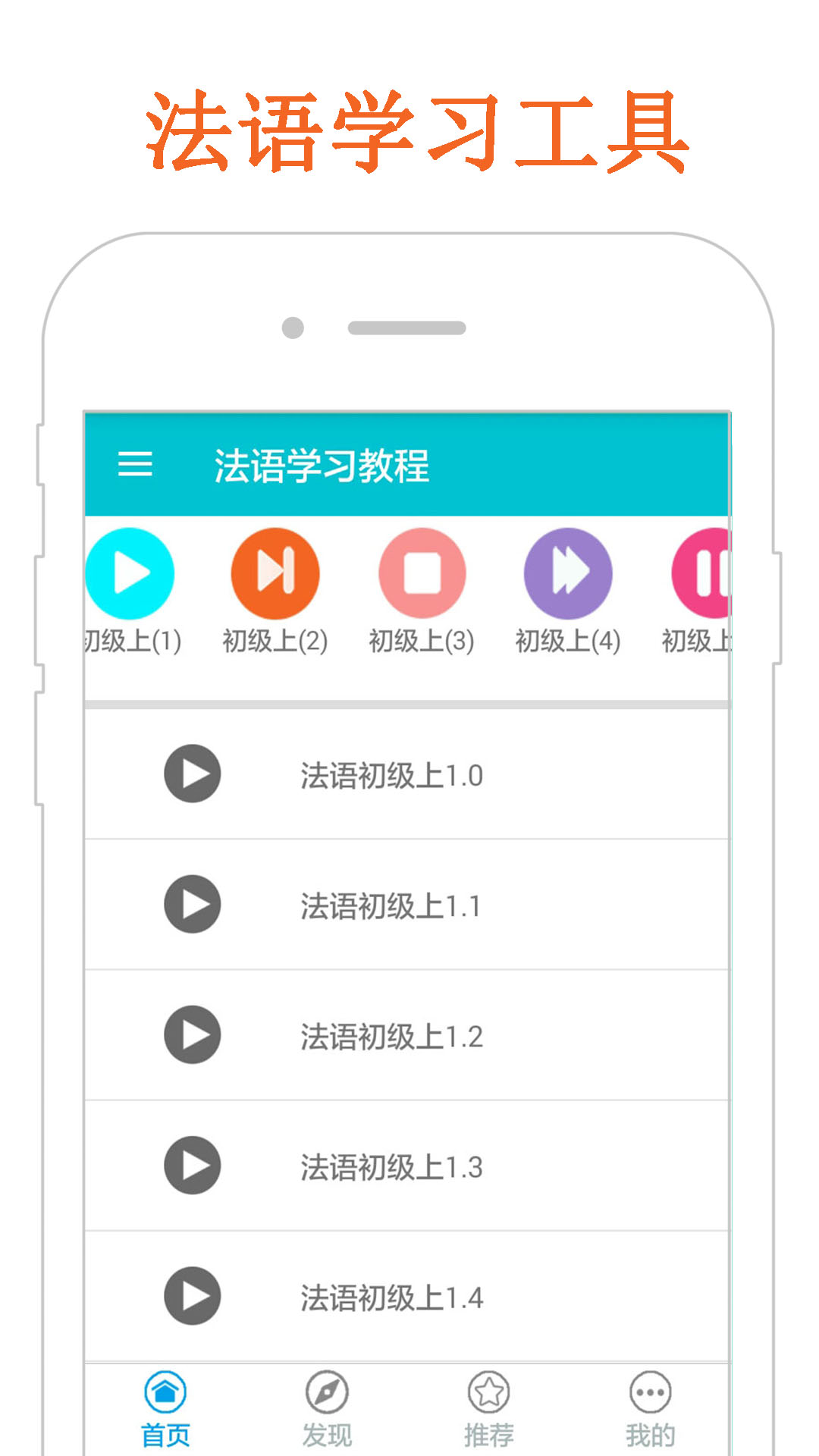This screenshot has height=1456, width=819.
Task: Play the lesson 法语初级上1.2
Action: [x=192, y=1034]
